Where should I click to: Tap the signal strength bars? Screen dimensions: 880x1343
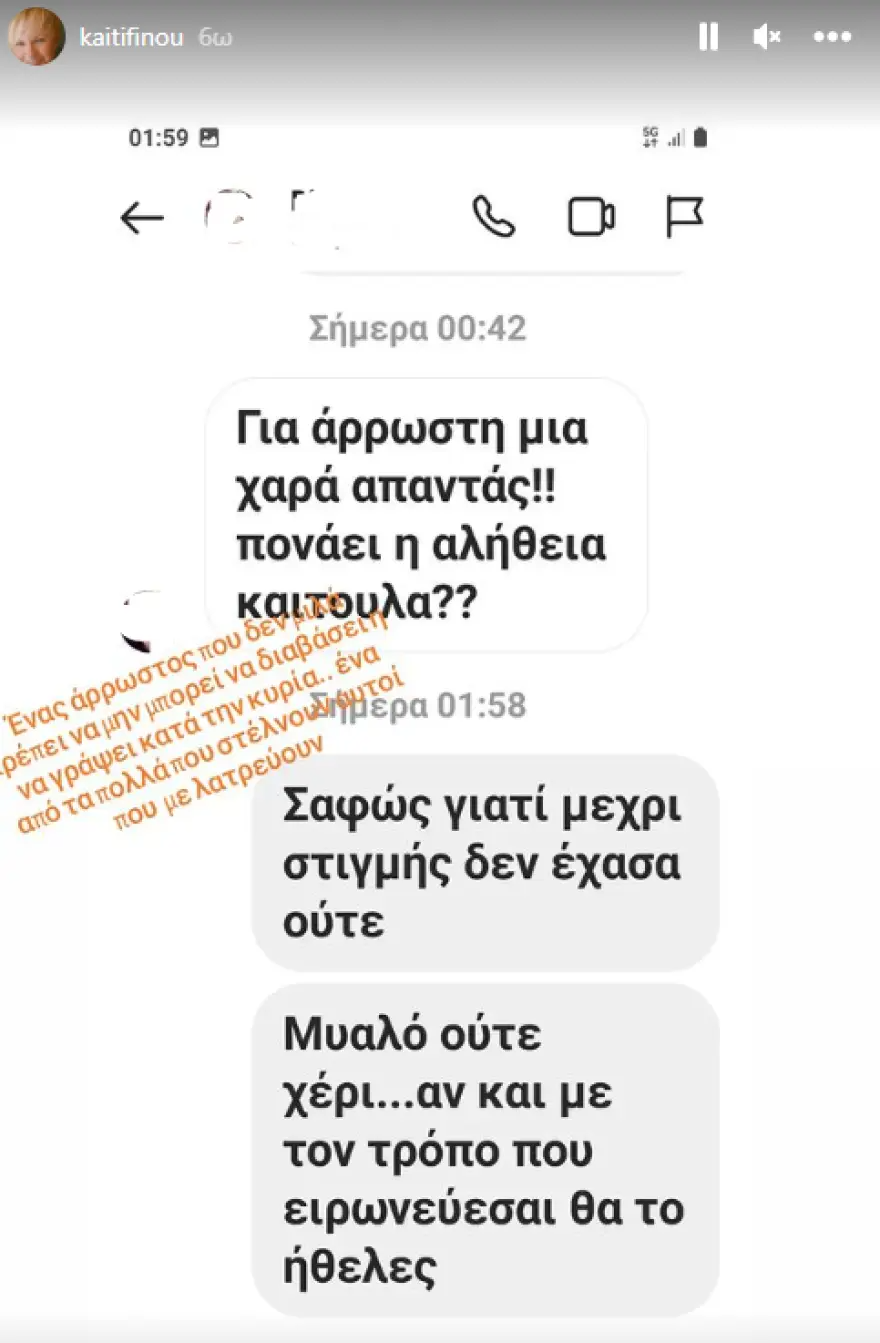pos(677,138)
